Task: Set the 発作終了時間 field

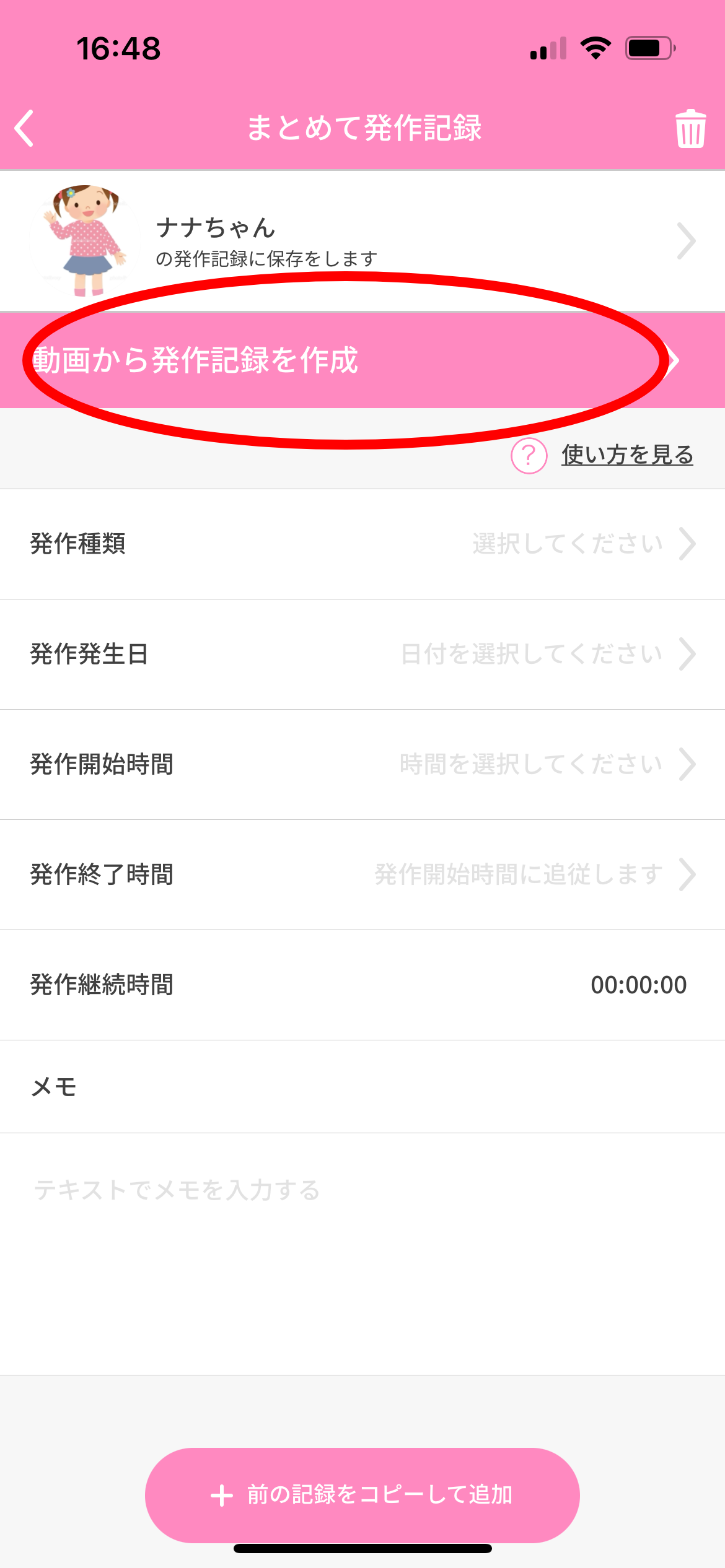Action: click(x=362, y=875)
